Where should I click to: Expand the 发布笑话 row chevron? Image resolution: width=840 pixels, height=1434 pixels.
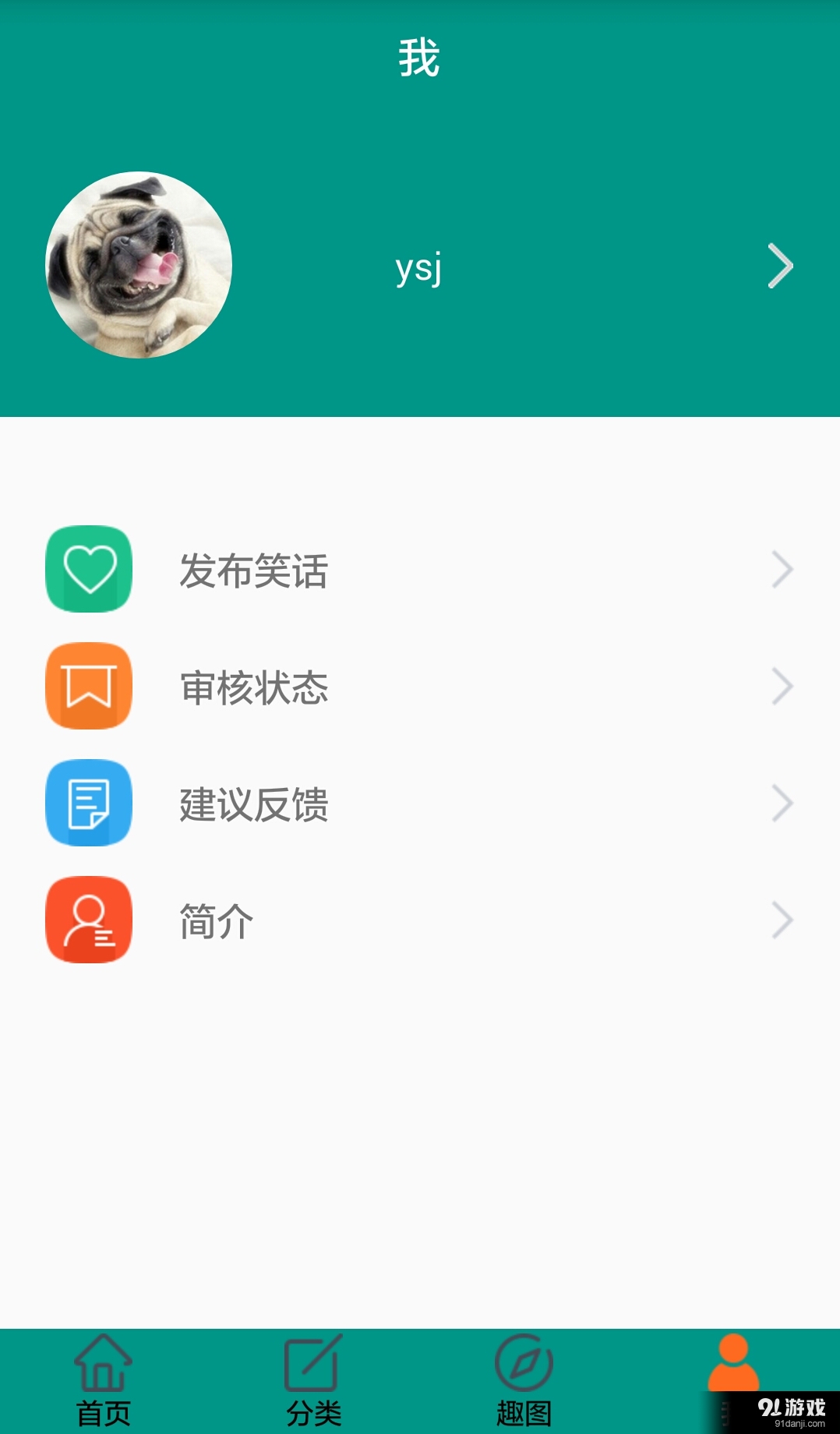coord(782,569)
